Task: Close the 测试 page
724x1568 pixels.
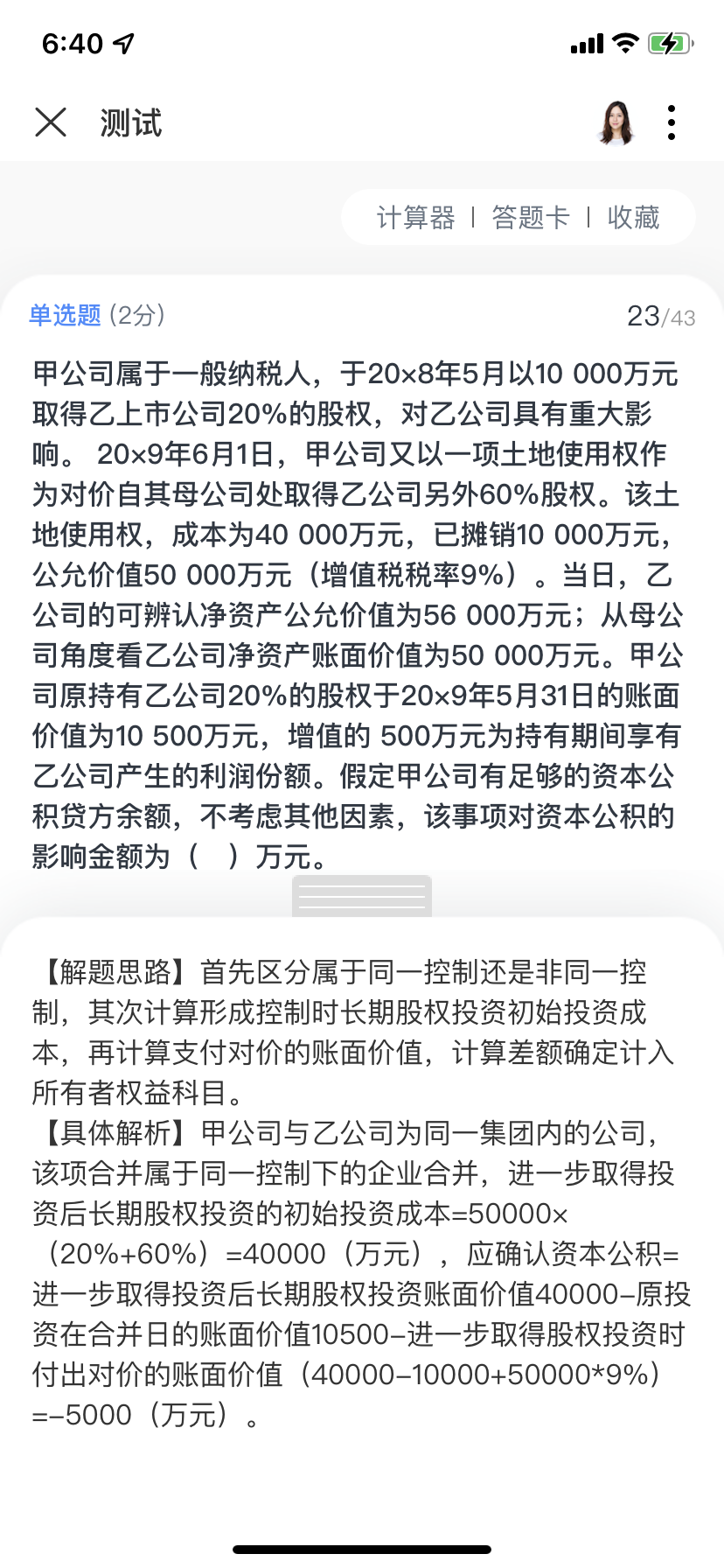Action: click(51, 122)
